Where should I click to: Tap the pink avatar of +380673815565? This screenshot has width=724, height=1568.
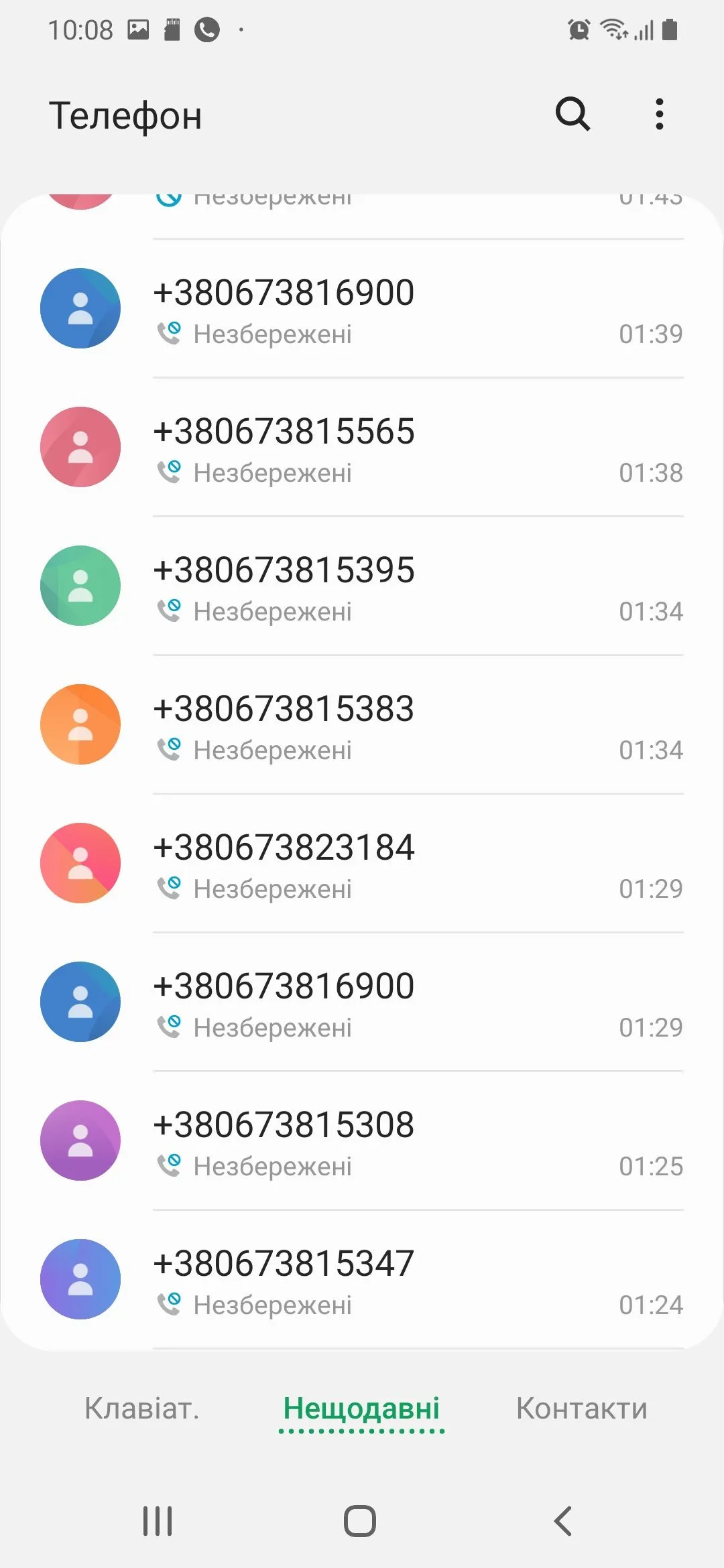click(x=80, y=447)
